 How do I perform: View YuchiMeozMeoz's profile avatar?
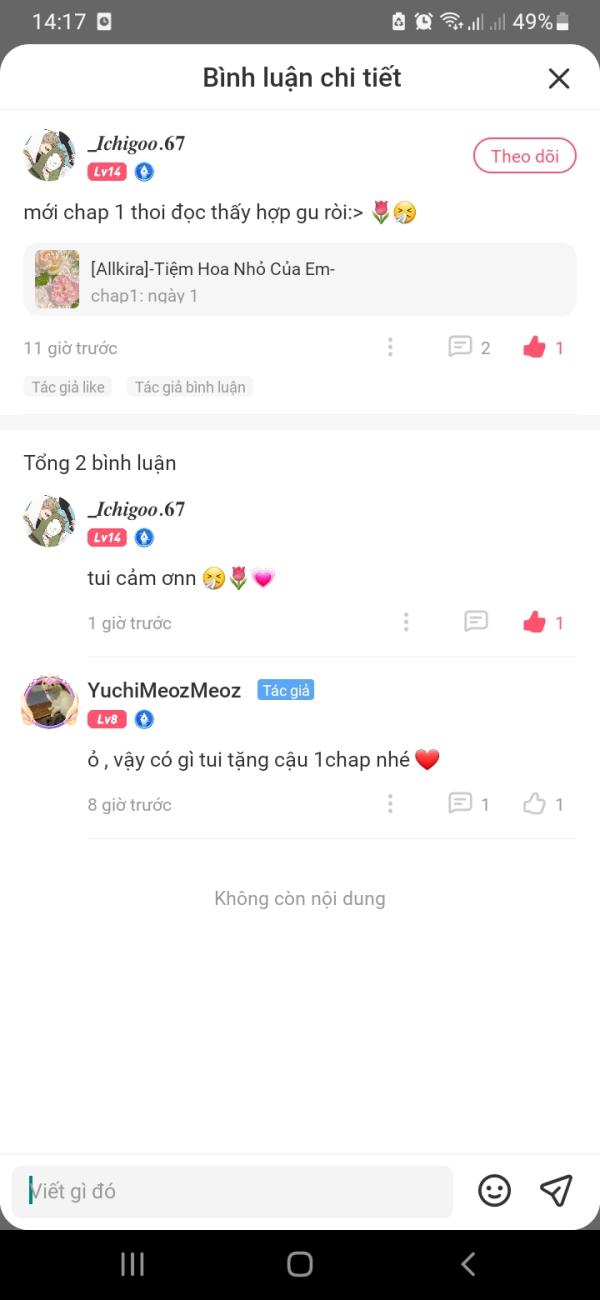pyautogui.click(x=49, y=702)
